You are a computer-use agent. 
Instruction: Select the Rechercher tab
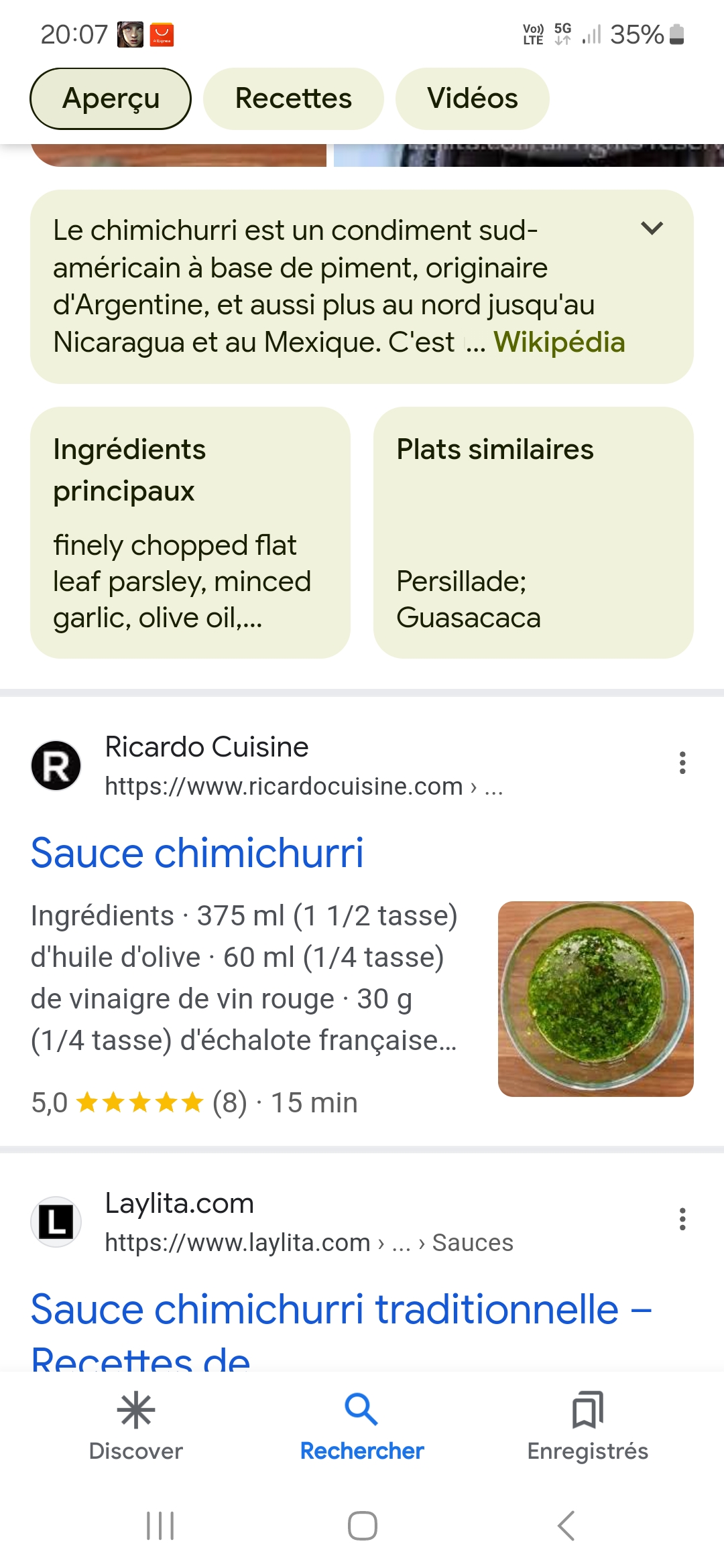click(362, 1425)
